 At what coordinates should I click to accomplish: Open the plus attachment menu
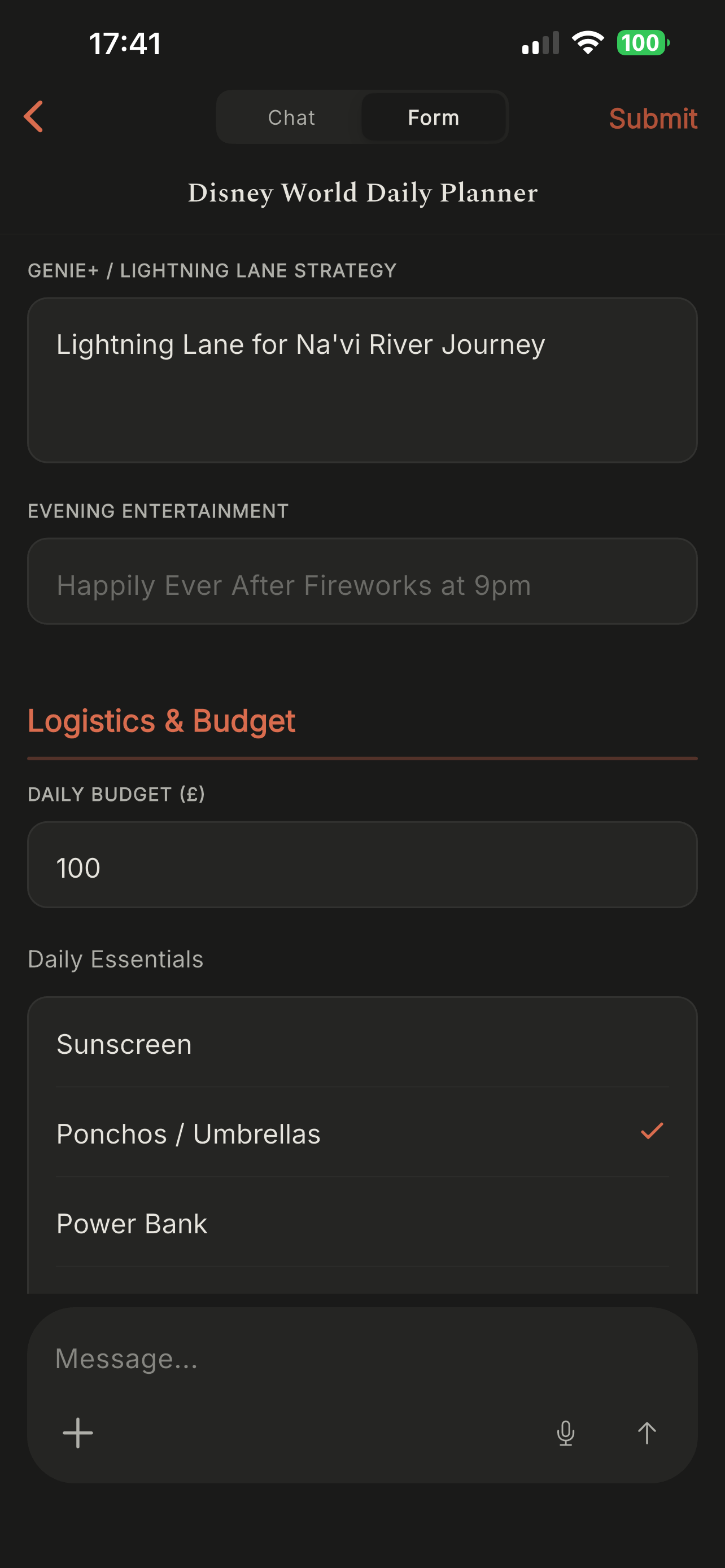pyautogui.click(x=78, y=1433)
